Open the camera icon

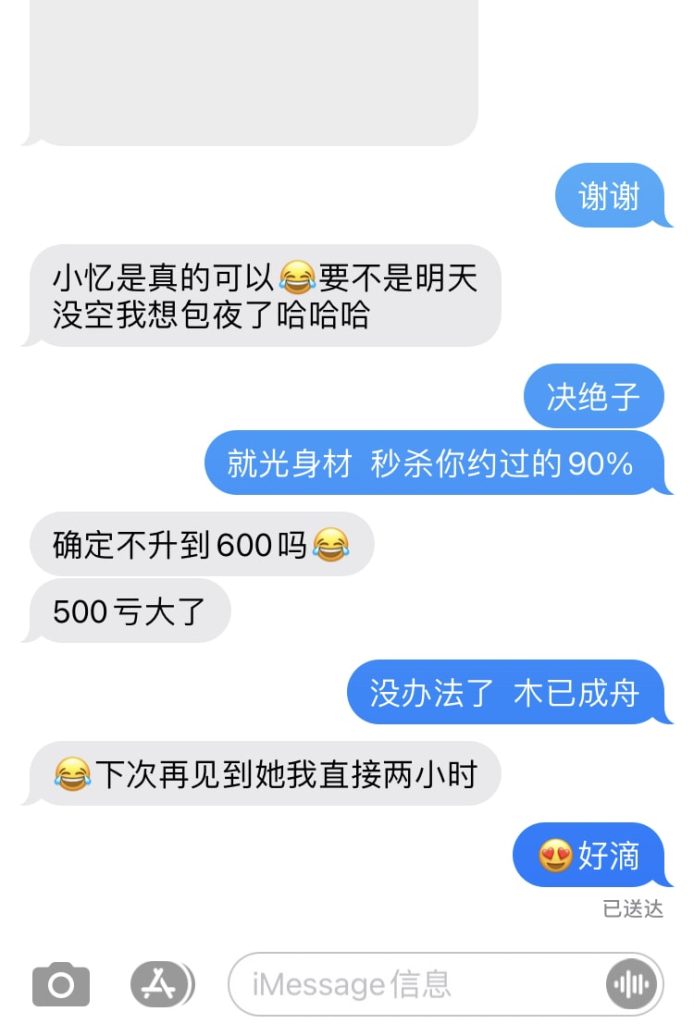(61, 985)
